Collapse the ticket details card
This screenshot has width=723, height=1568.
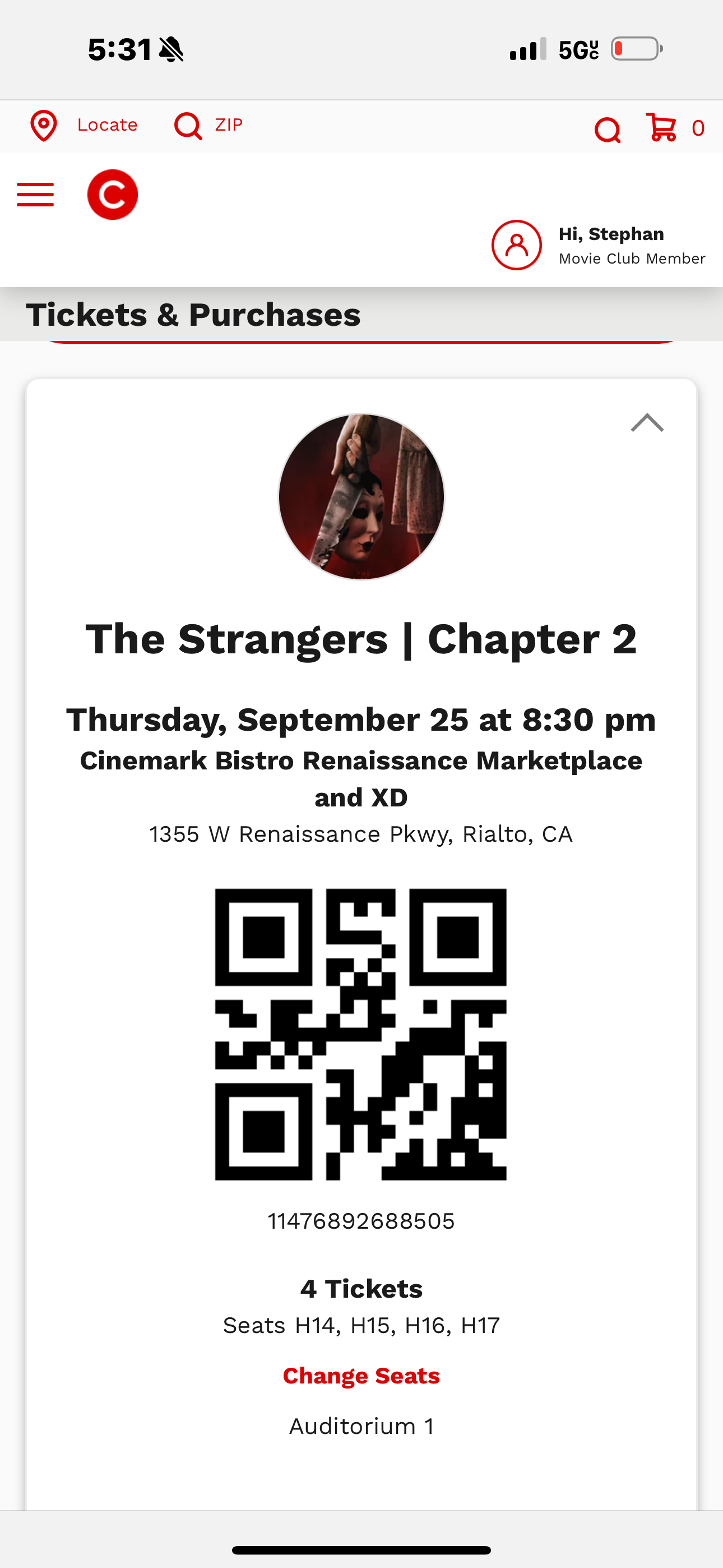pyautogui.click(x=647, y=422)
